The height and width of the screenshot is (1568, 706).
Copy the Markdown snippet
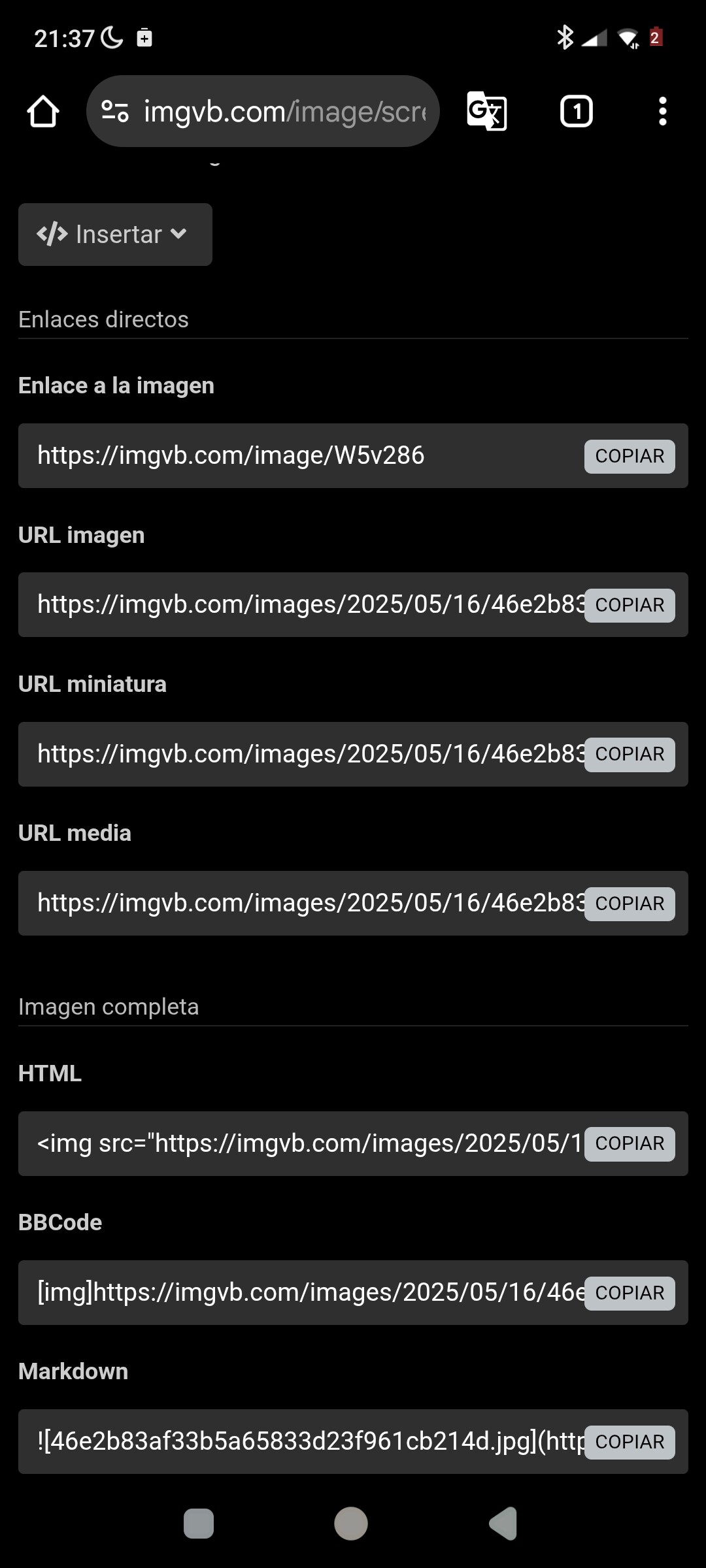click(630, 1442)
